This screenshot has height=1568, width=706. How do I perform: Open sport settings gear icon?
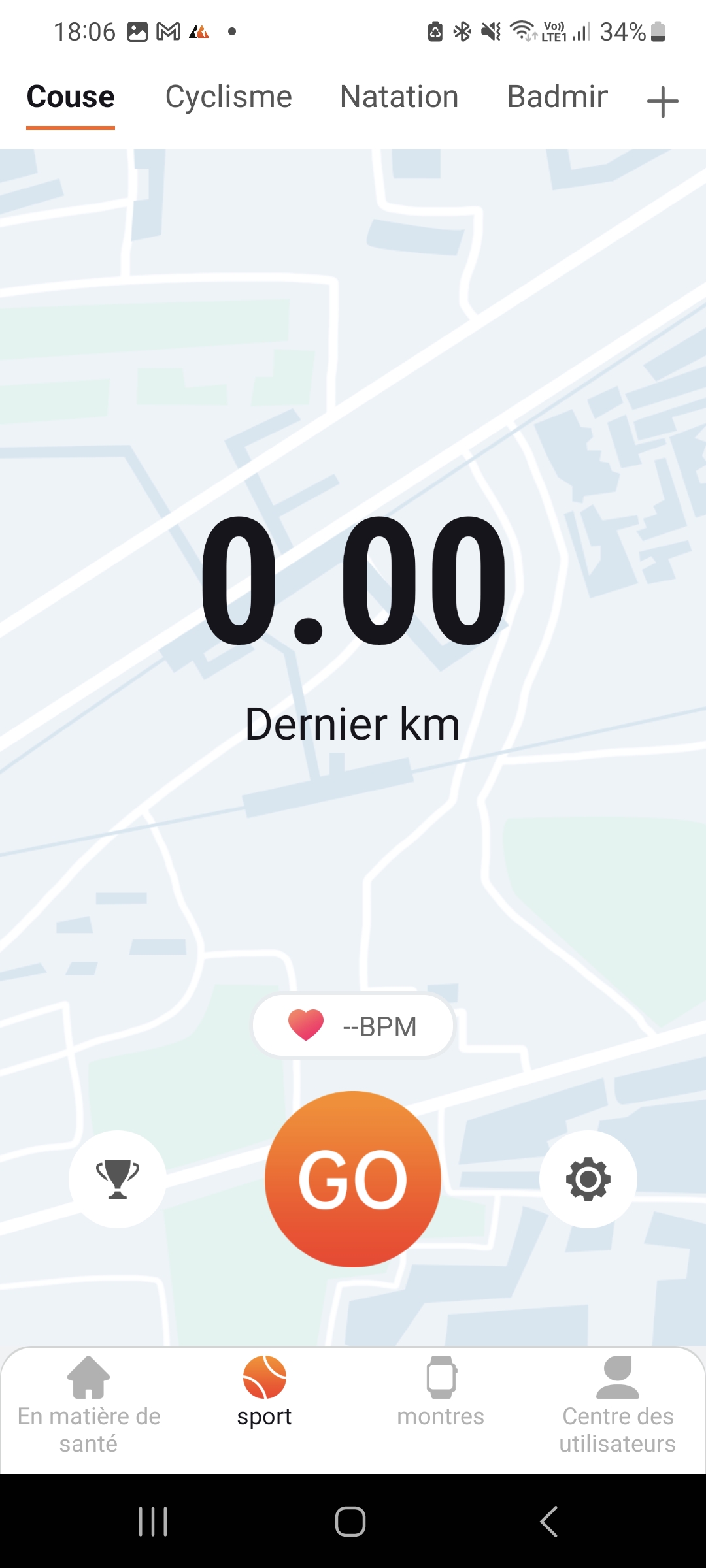pyautogui.click(x=588, y=1179)
